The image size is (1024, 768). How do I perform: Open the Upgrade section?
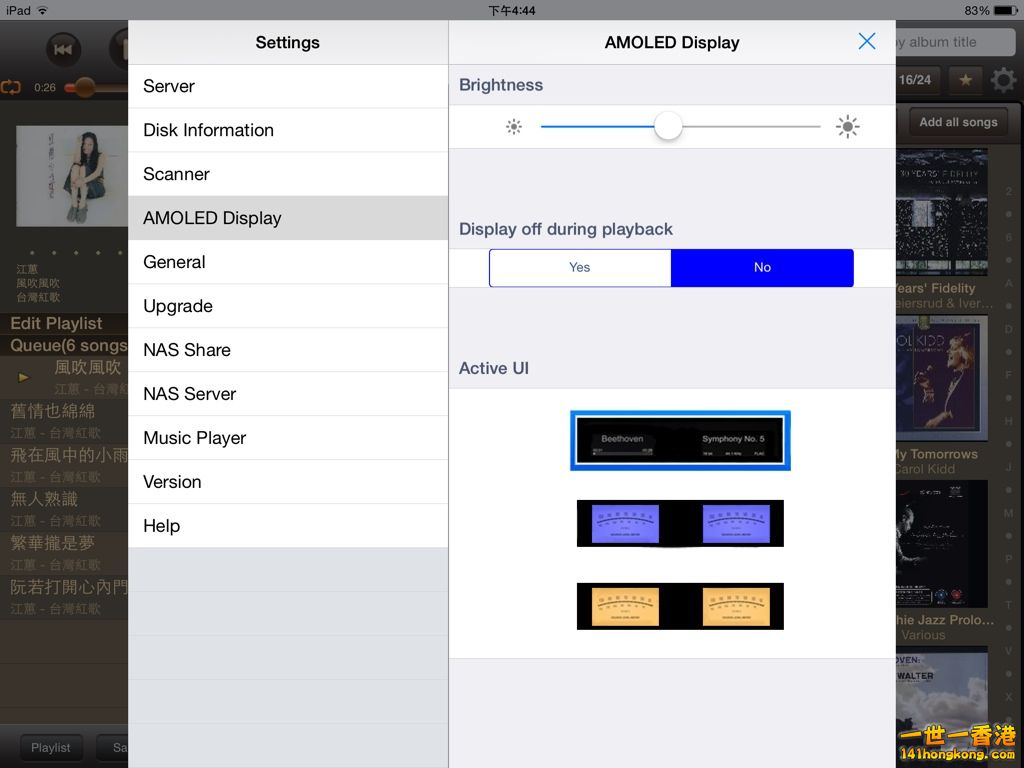(x=287, y=306)
